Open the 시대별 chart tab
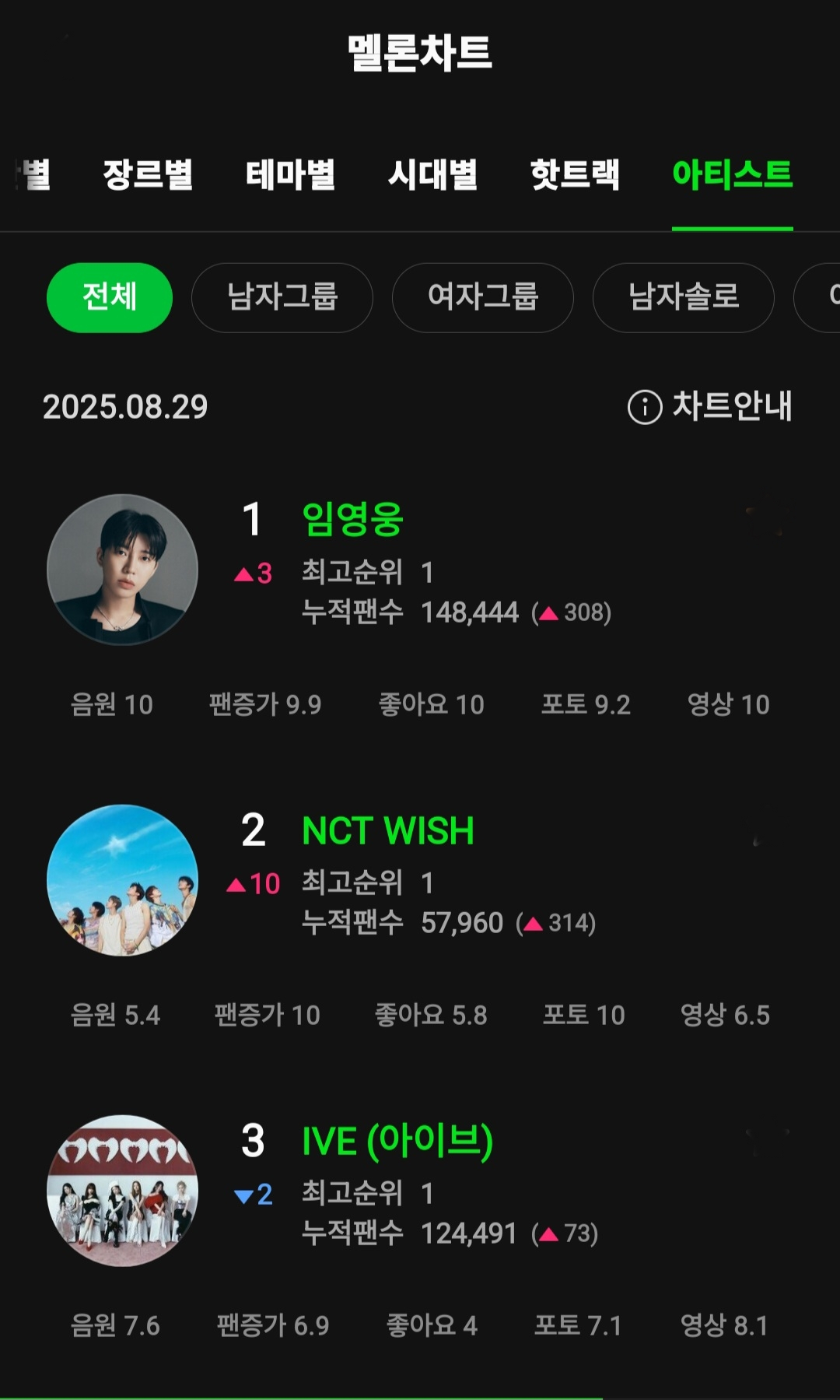 432,174
